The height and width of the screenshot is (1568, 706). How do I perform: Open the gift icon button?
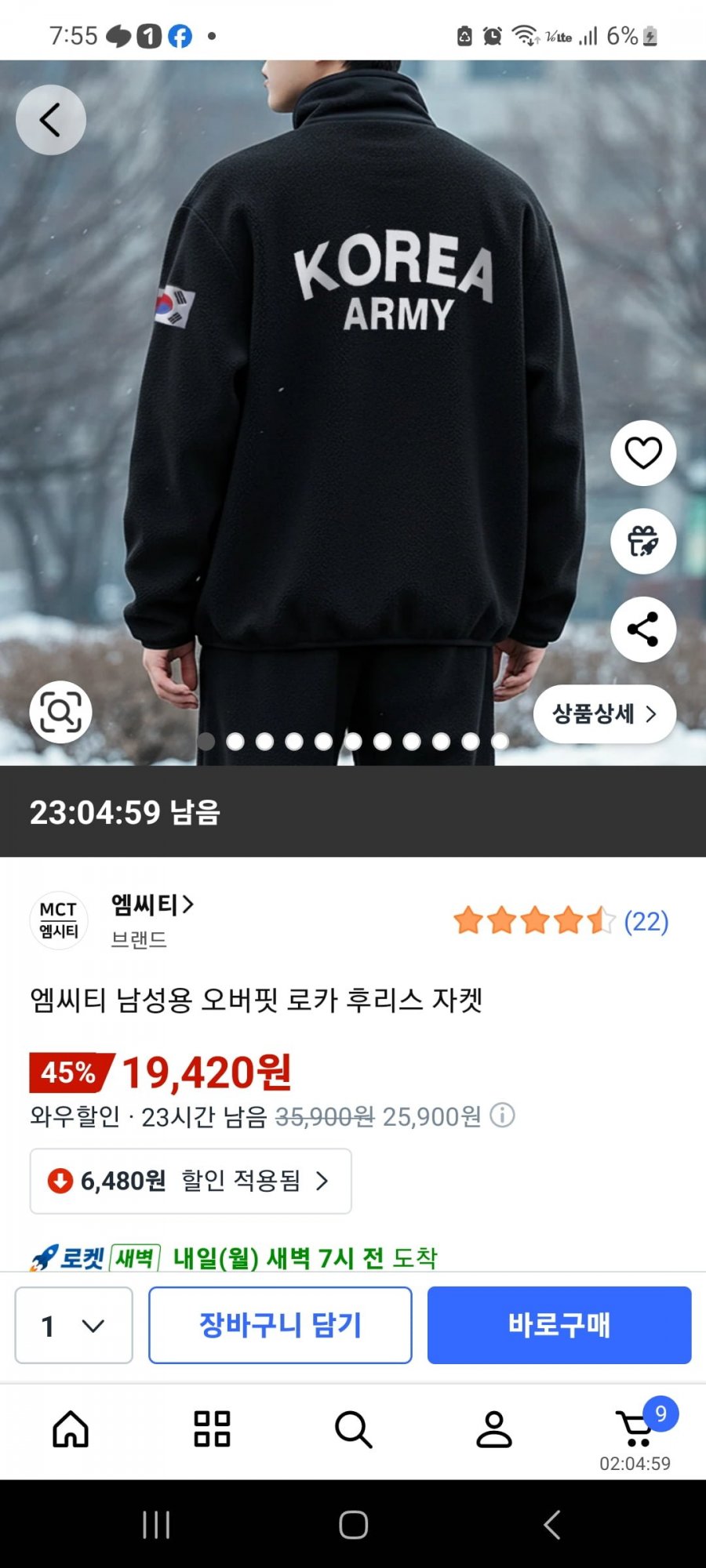[643, 541]
